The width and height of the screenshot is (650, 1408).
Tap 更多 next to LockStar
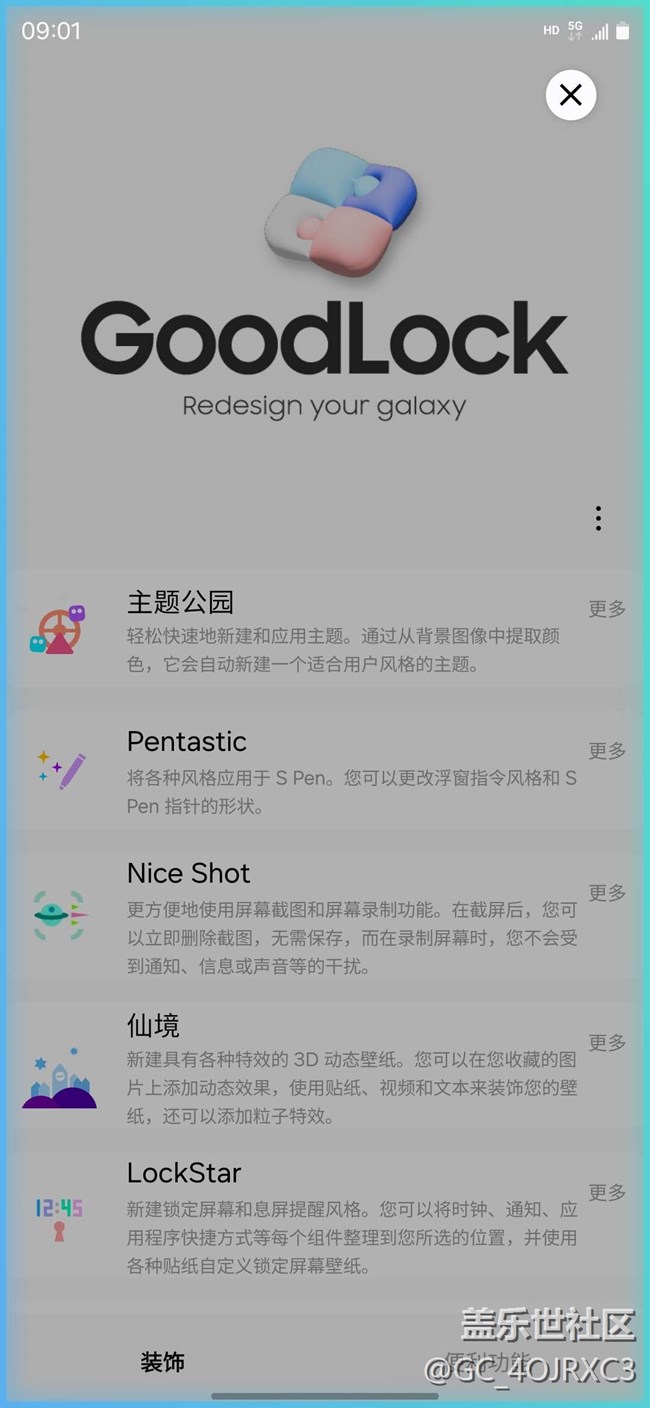(607, 1193)
